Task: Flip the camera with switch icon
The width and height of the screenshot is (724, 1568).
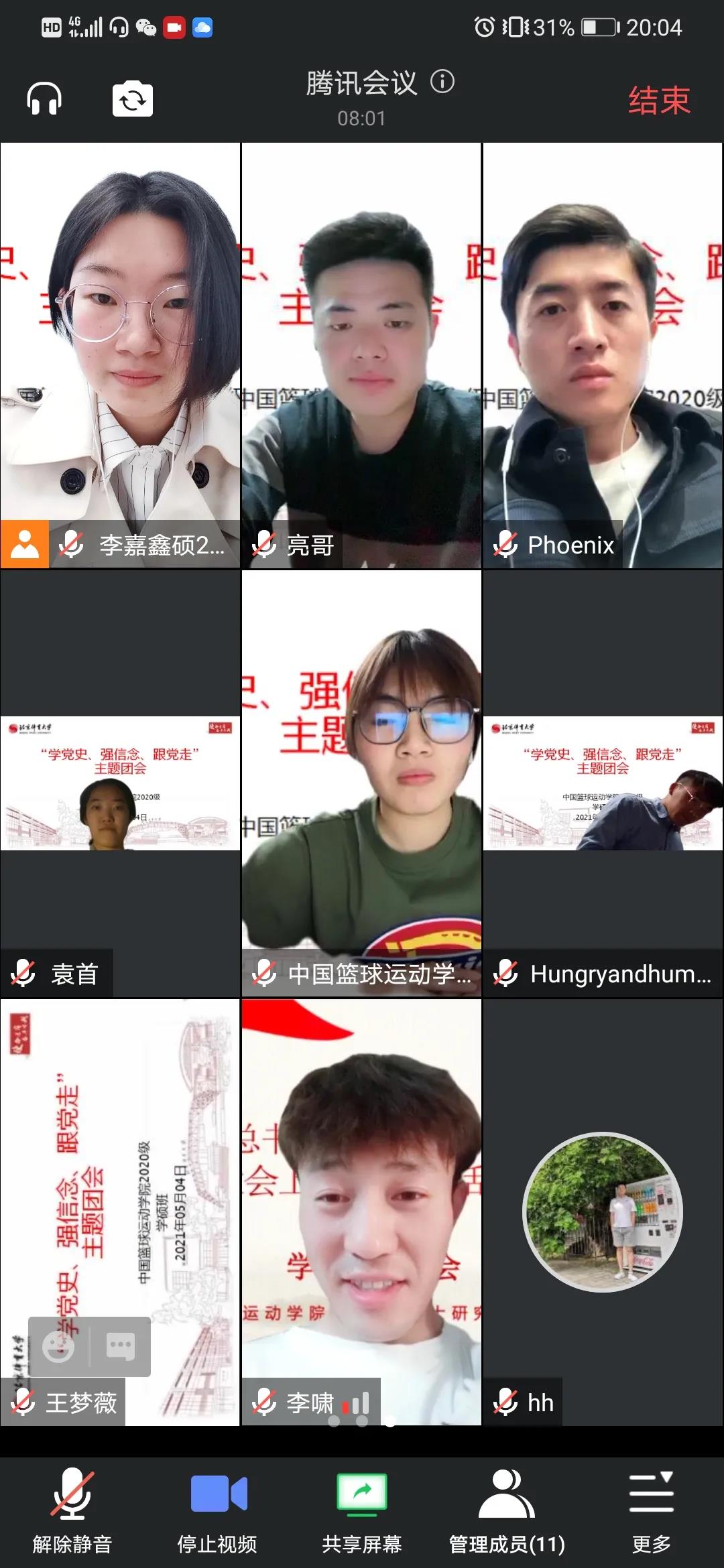Action: (132, 100)
